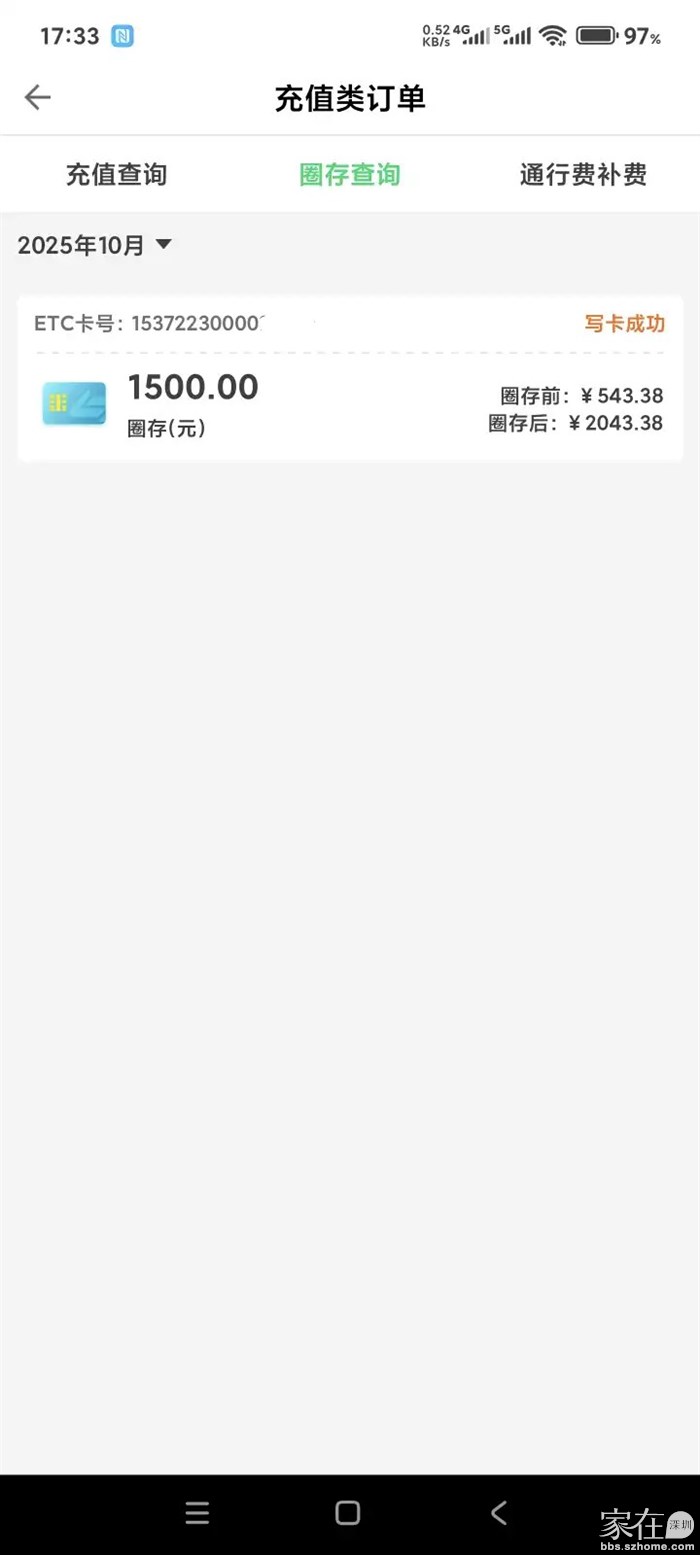The height and width of the screenshot is (1555, 700).
Task: Select the 圈存查询 tab
Action: [x=350, y=175]
